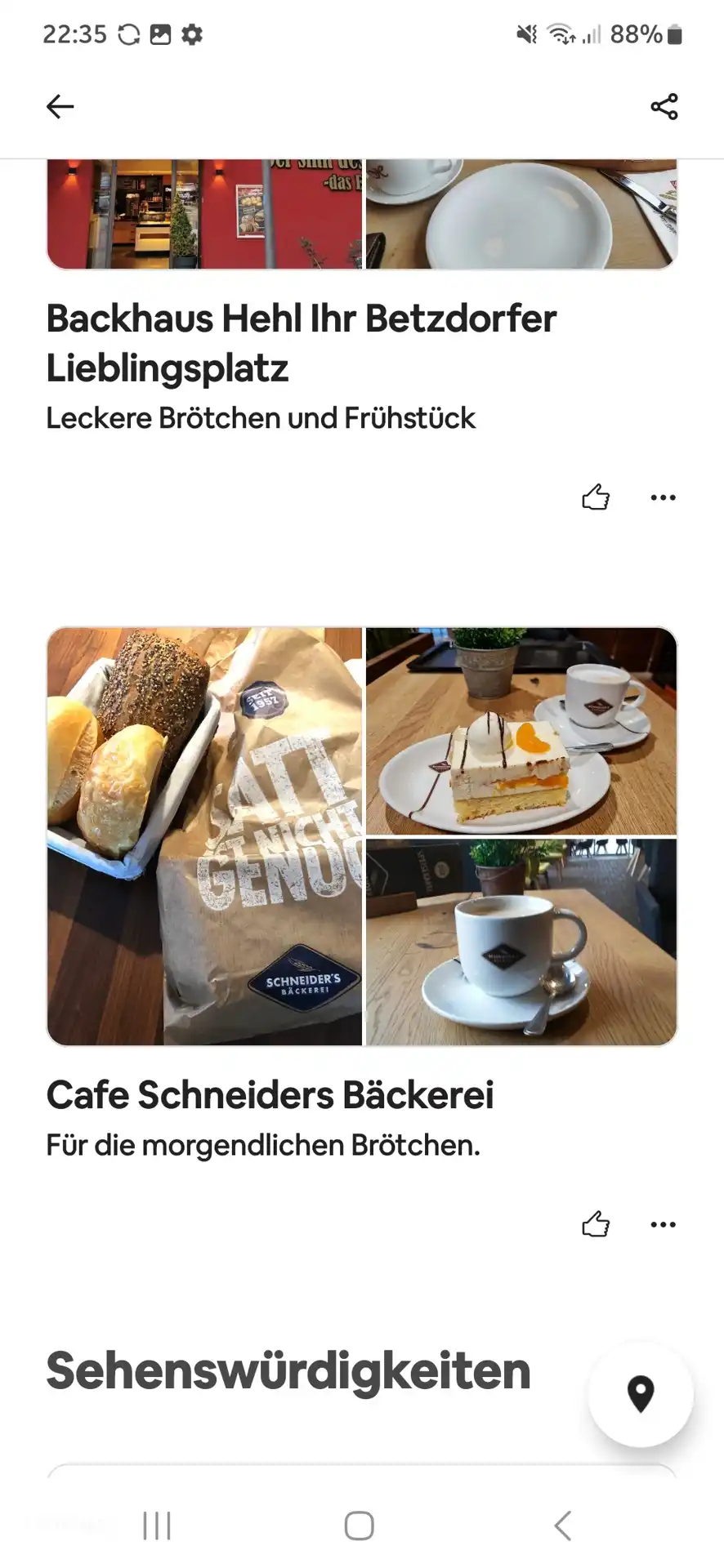The width and height of the screenshot is (724, 1568).
Task: Go back using the top arrow
Action: (x=60, y=106)
